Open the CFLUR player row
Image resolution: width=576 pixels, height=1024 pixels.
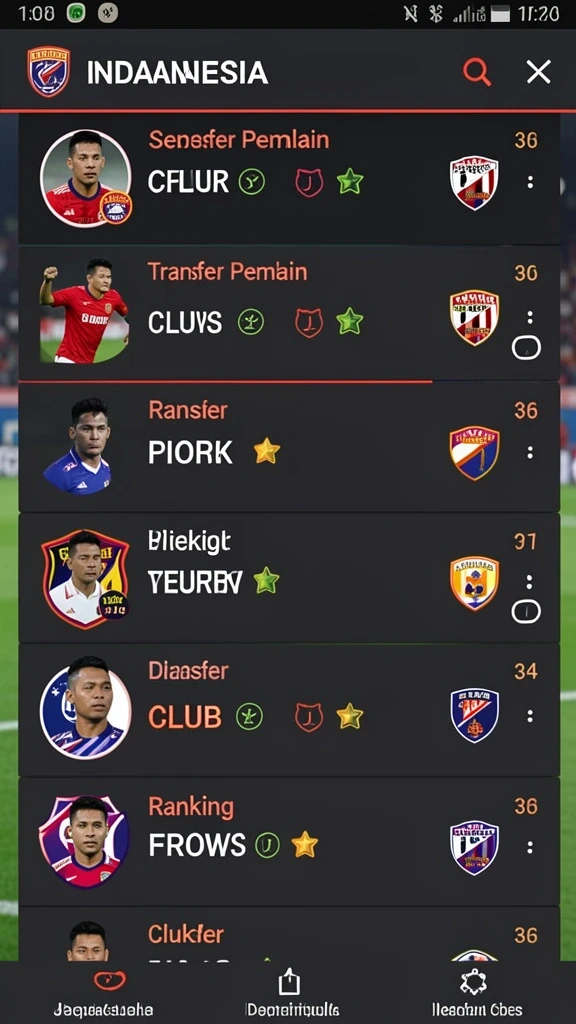pyautogui.click(x=289, y=180)
